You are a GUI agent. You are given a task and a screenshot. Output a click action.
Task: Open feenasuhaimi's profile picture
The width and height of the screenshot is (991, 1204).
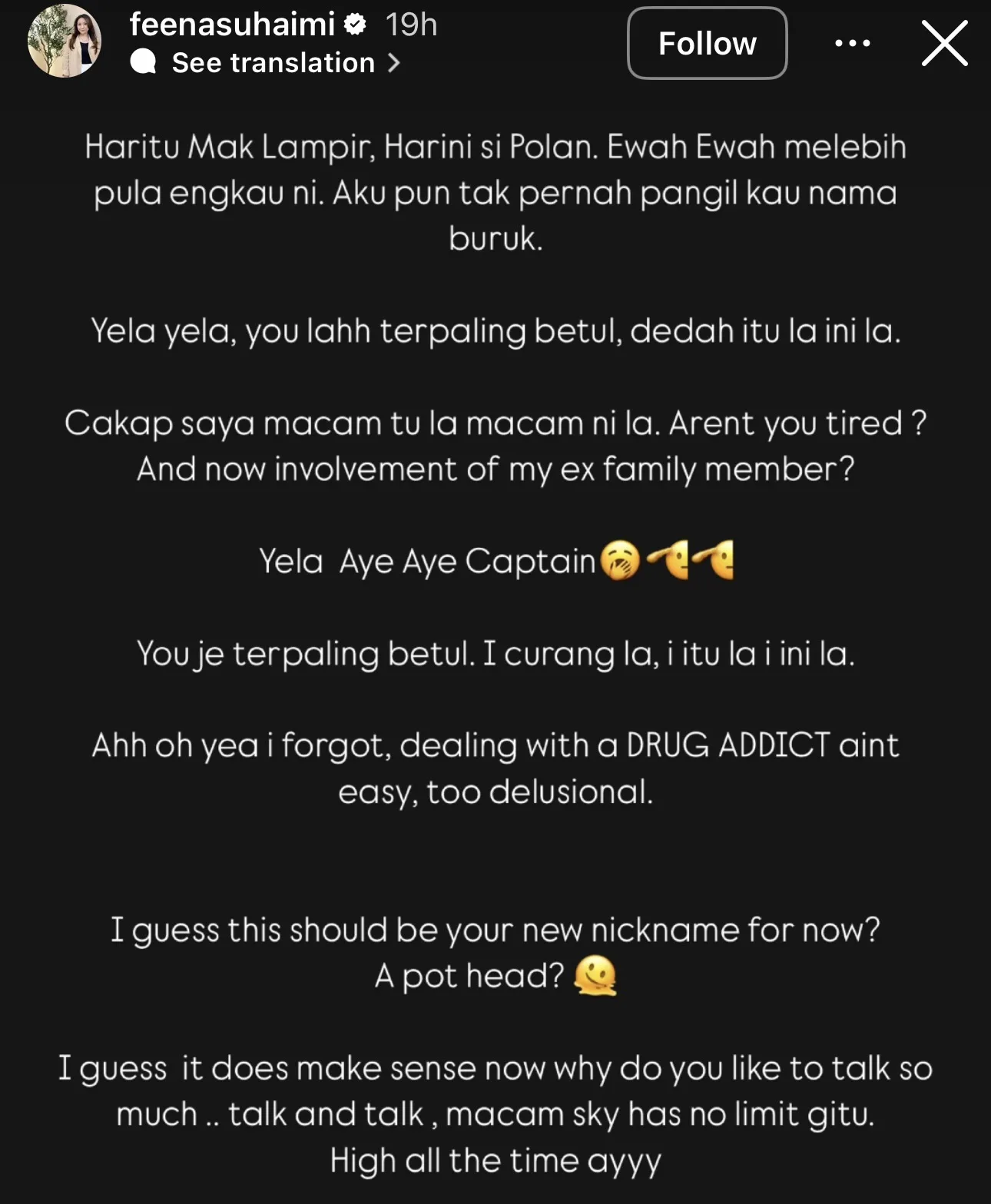point(64,41)
